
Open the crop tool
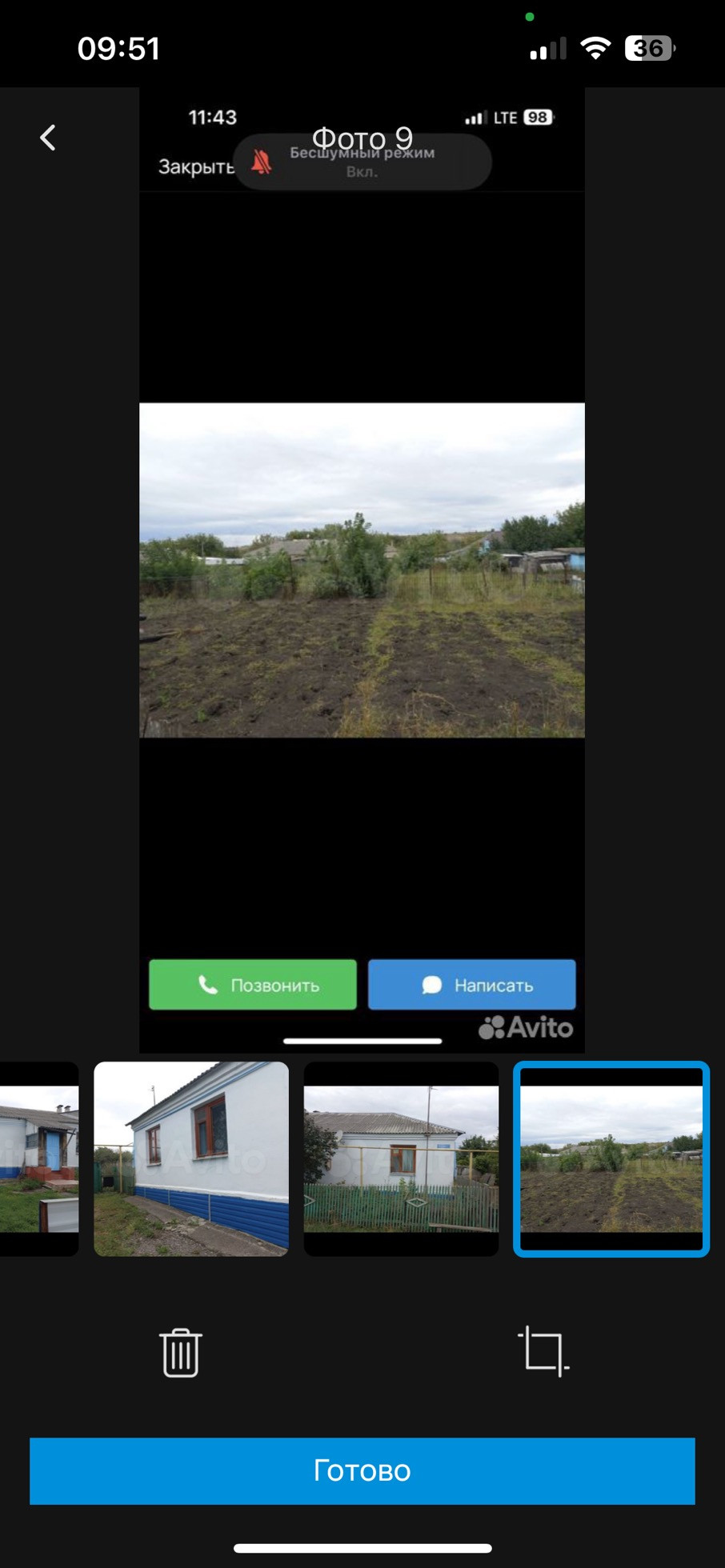click(x=543, y=1351)
